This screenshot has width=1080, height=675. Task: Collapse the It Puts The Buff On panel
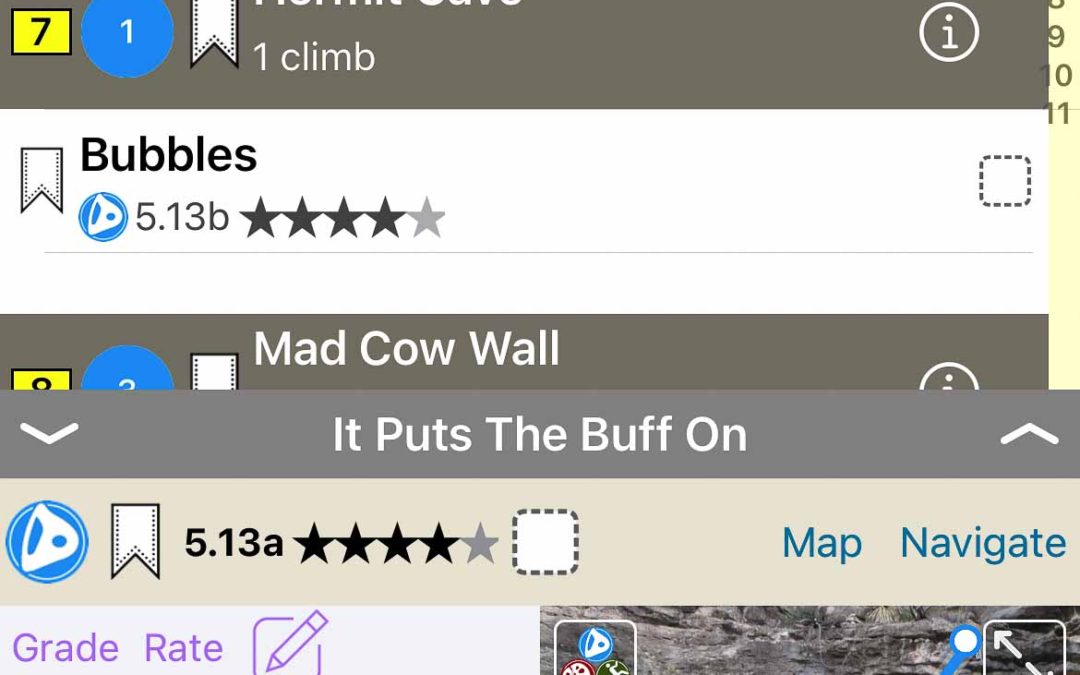pyautogui.click(x=48, y=434)
